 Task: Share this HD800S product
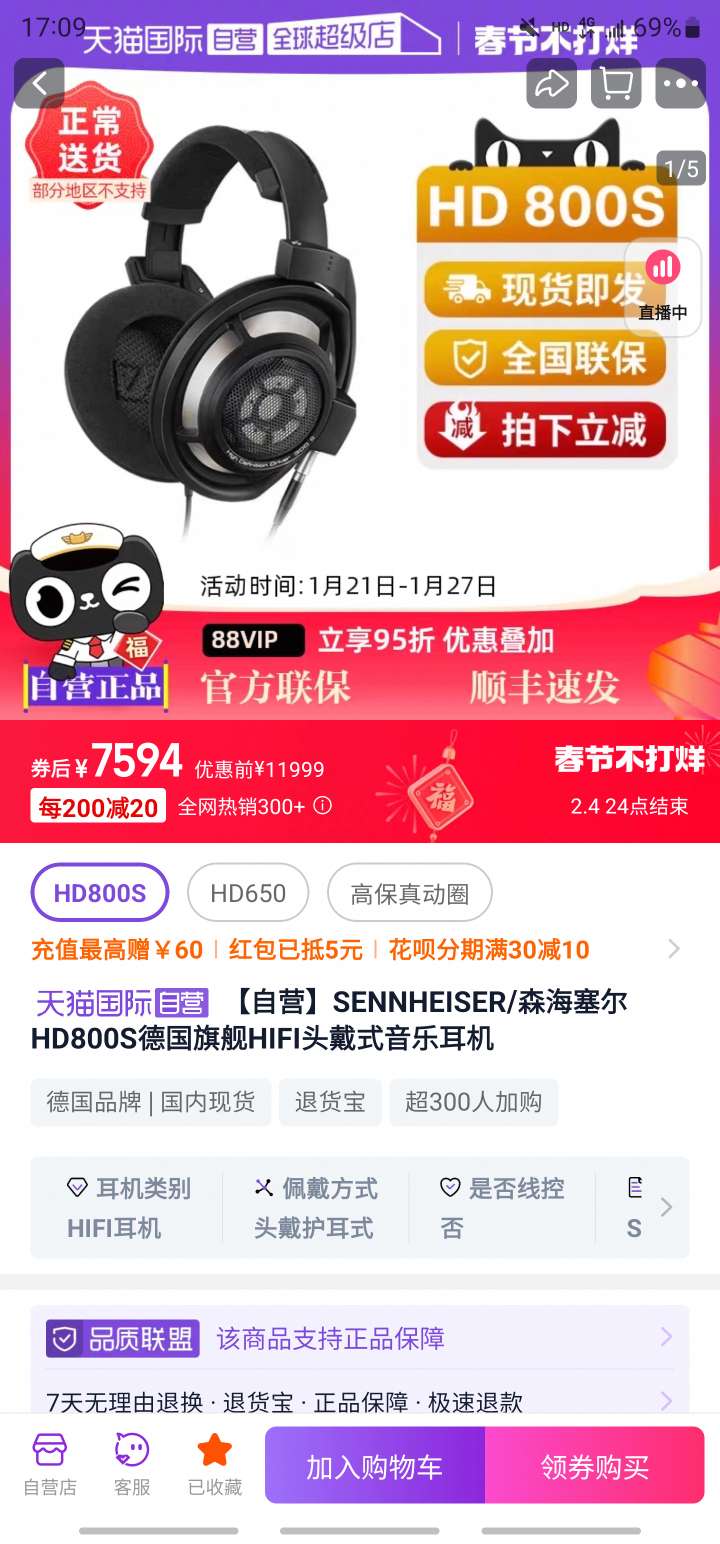[551, 84]
